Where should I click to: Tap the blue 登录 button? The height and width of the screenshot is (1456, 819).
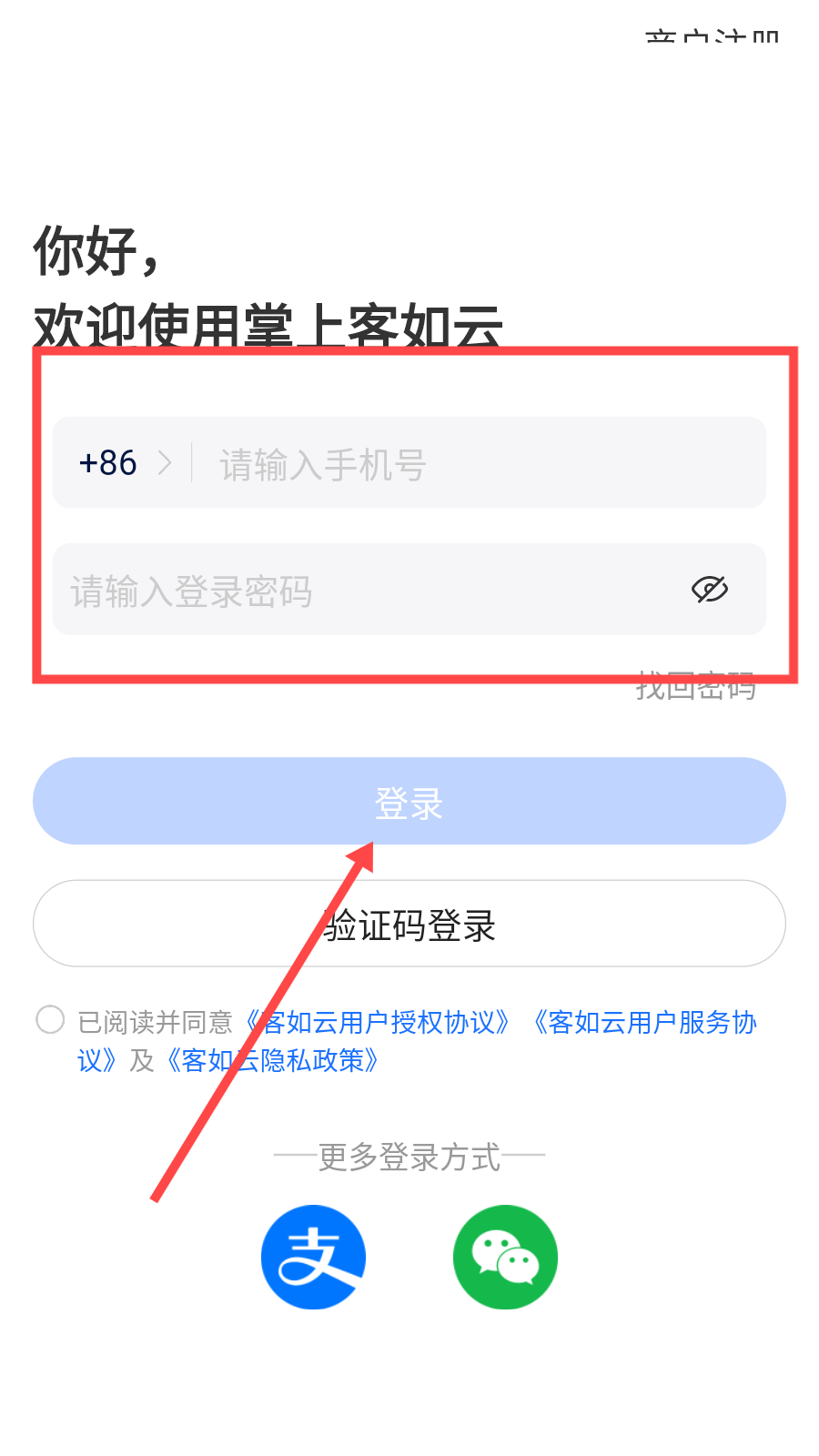409,802
